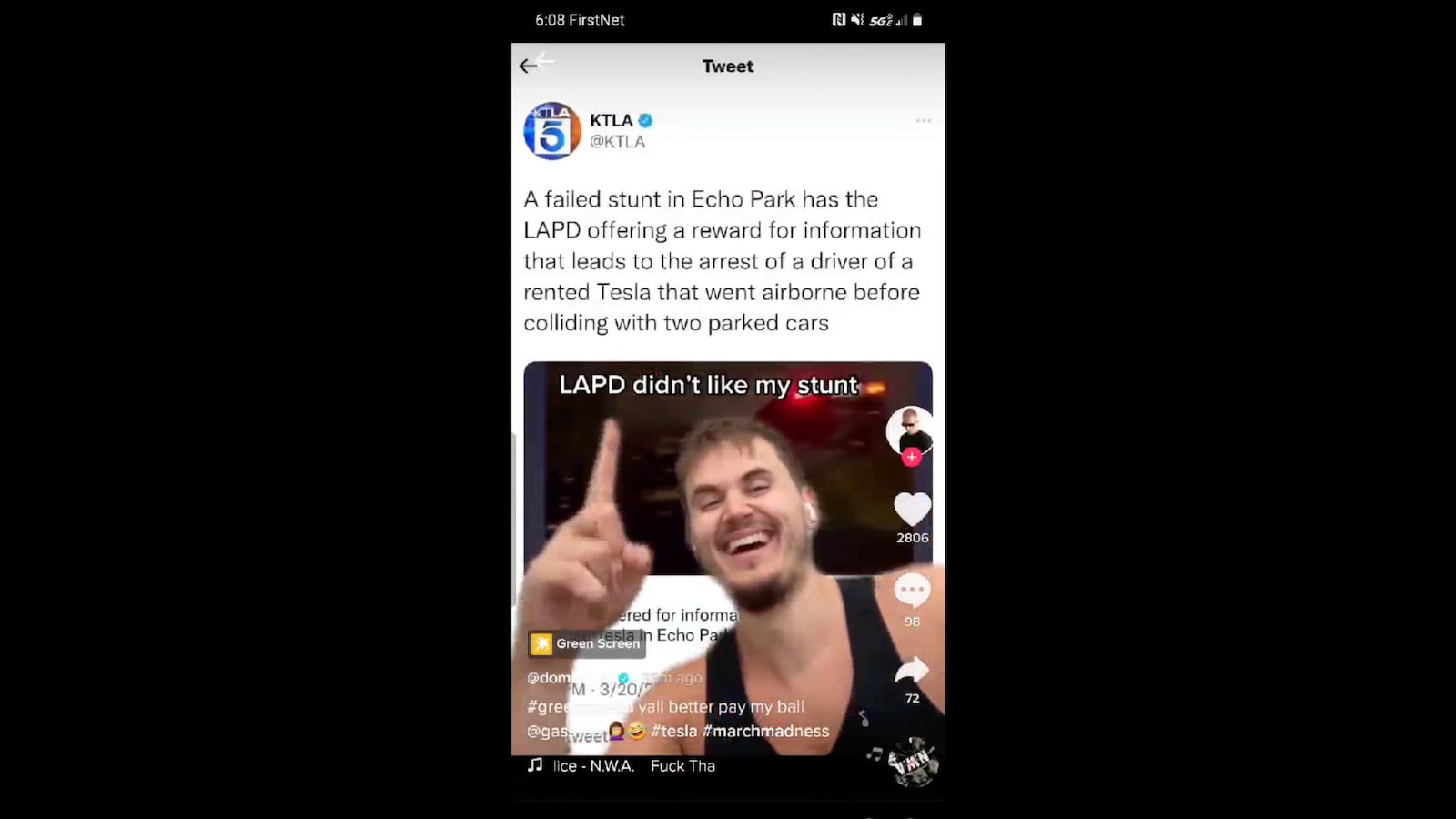This screenshot has height=819, width=1456.
Task: Open the spinning music disc for the sound
Action: tap(913, 762)
